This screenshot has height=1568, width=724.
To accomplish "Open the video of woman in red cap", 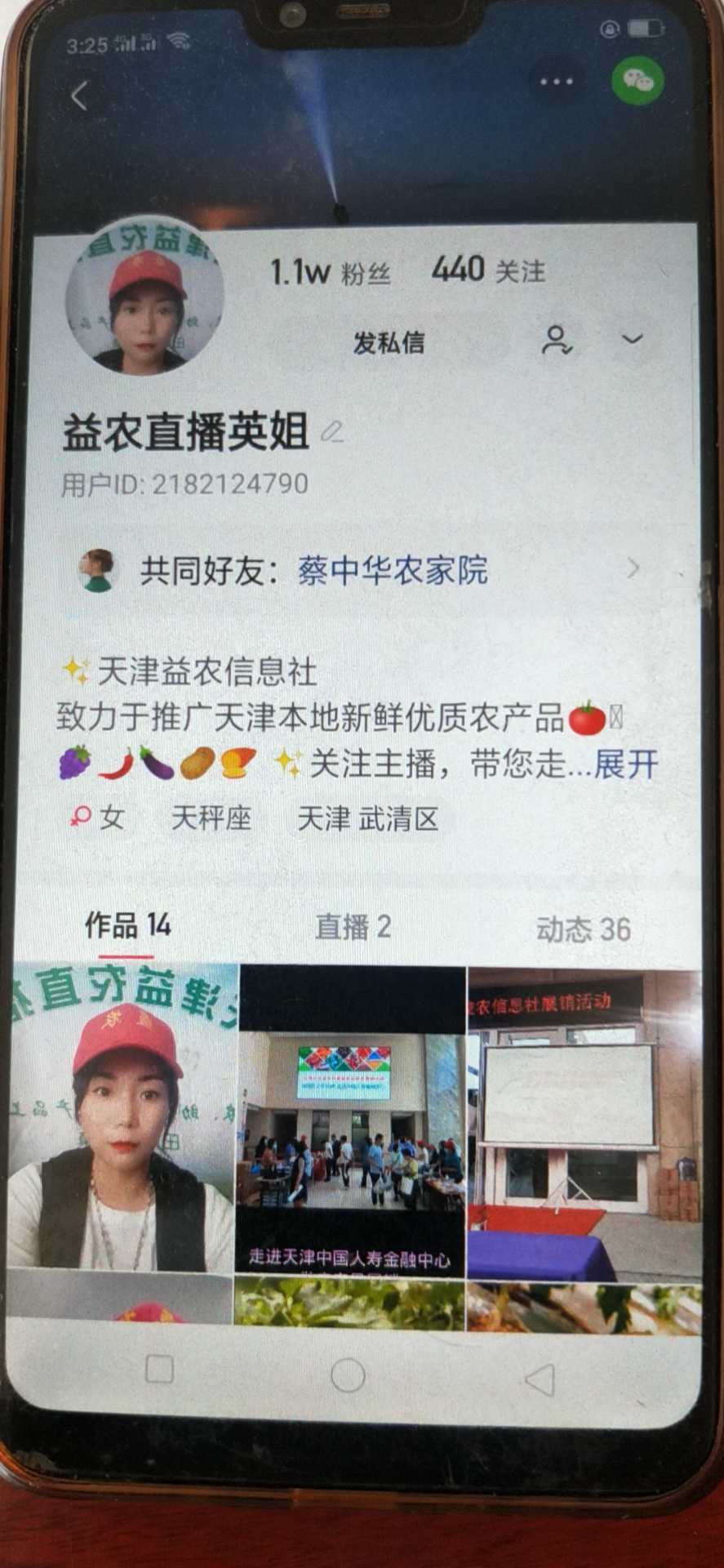I will [x=122, y=1119].
